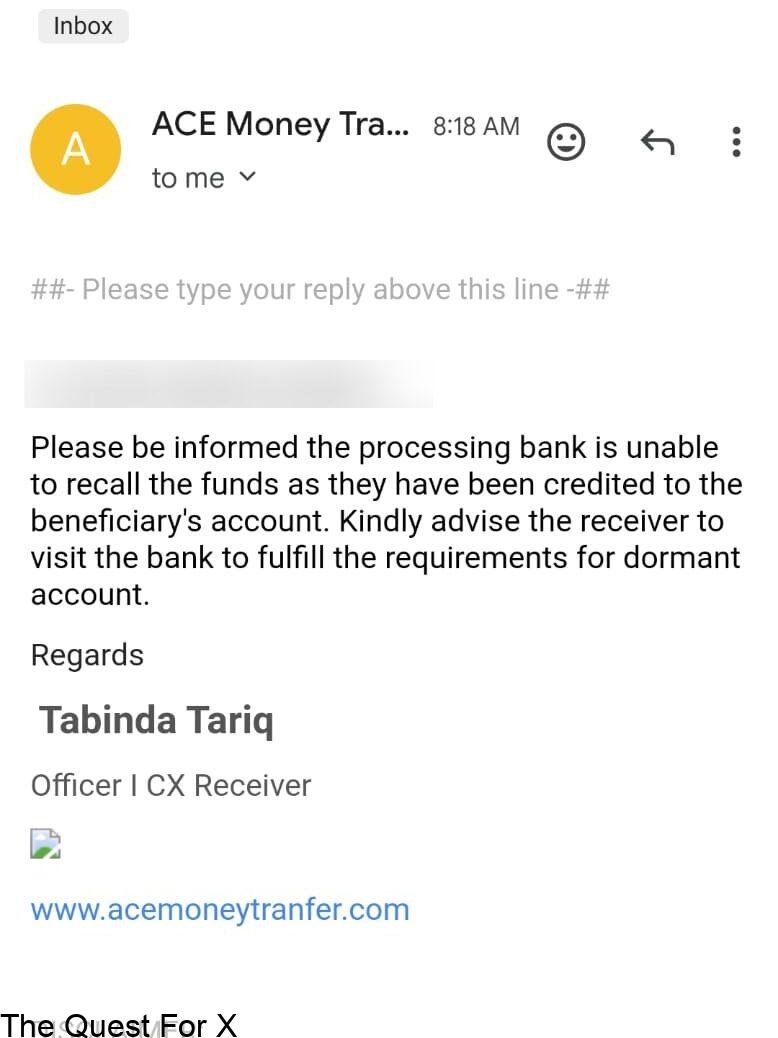
Task: View the sender's yellow "A" avatar
Action: (76, 149)
